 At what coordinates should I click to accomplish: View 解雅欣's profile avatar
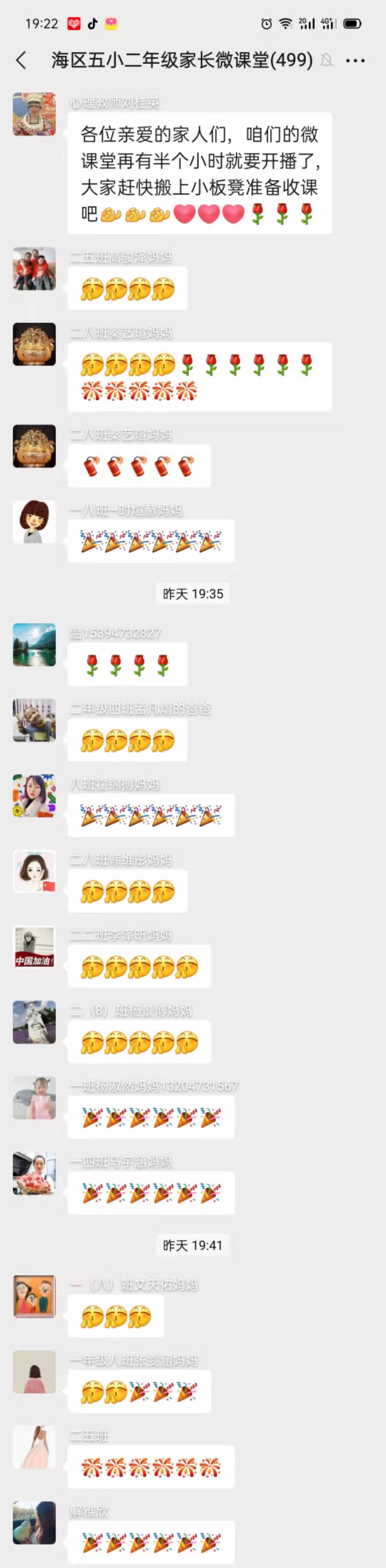(35, 1522)
